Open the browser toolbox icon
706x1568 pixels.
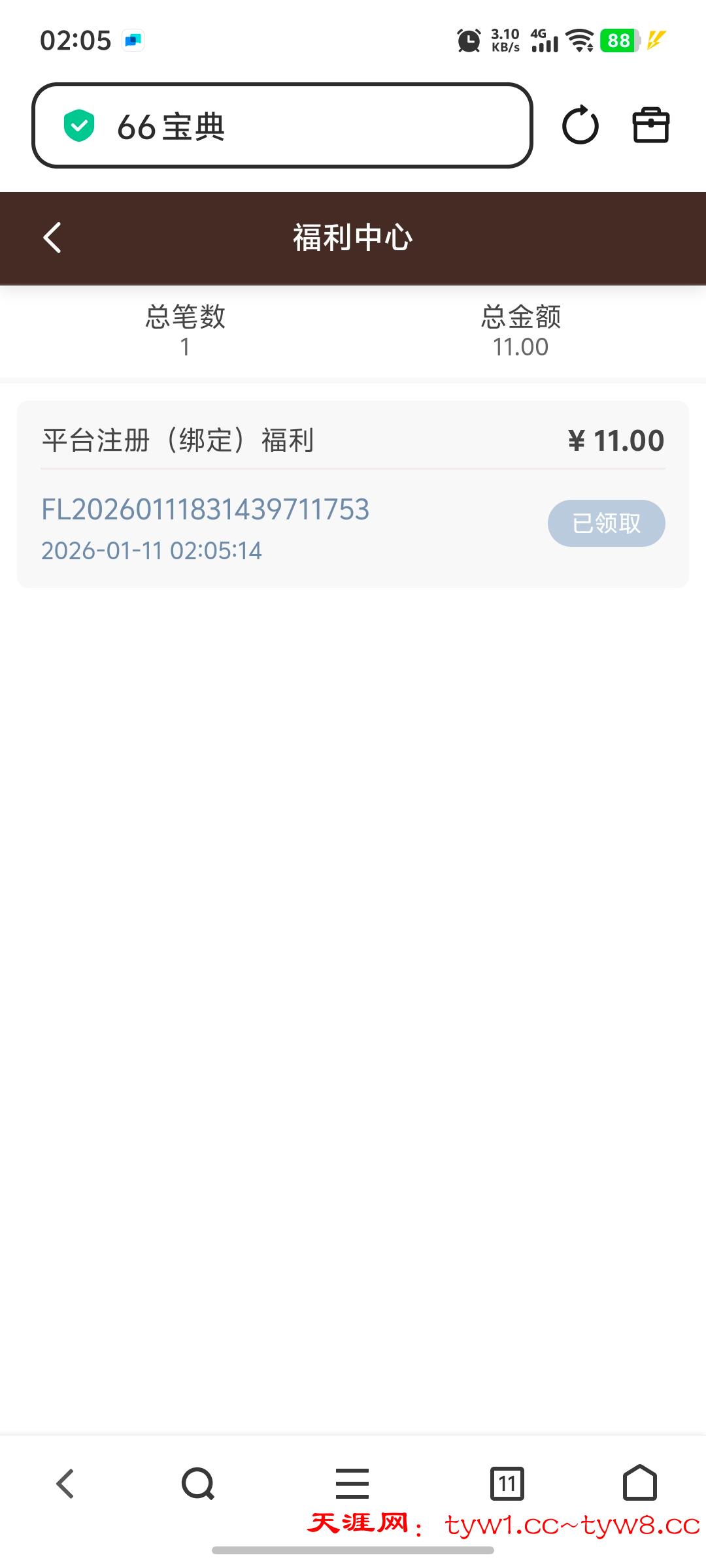coord(650,125)
